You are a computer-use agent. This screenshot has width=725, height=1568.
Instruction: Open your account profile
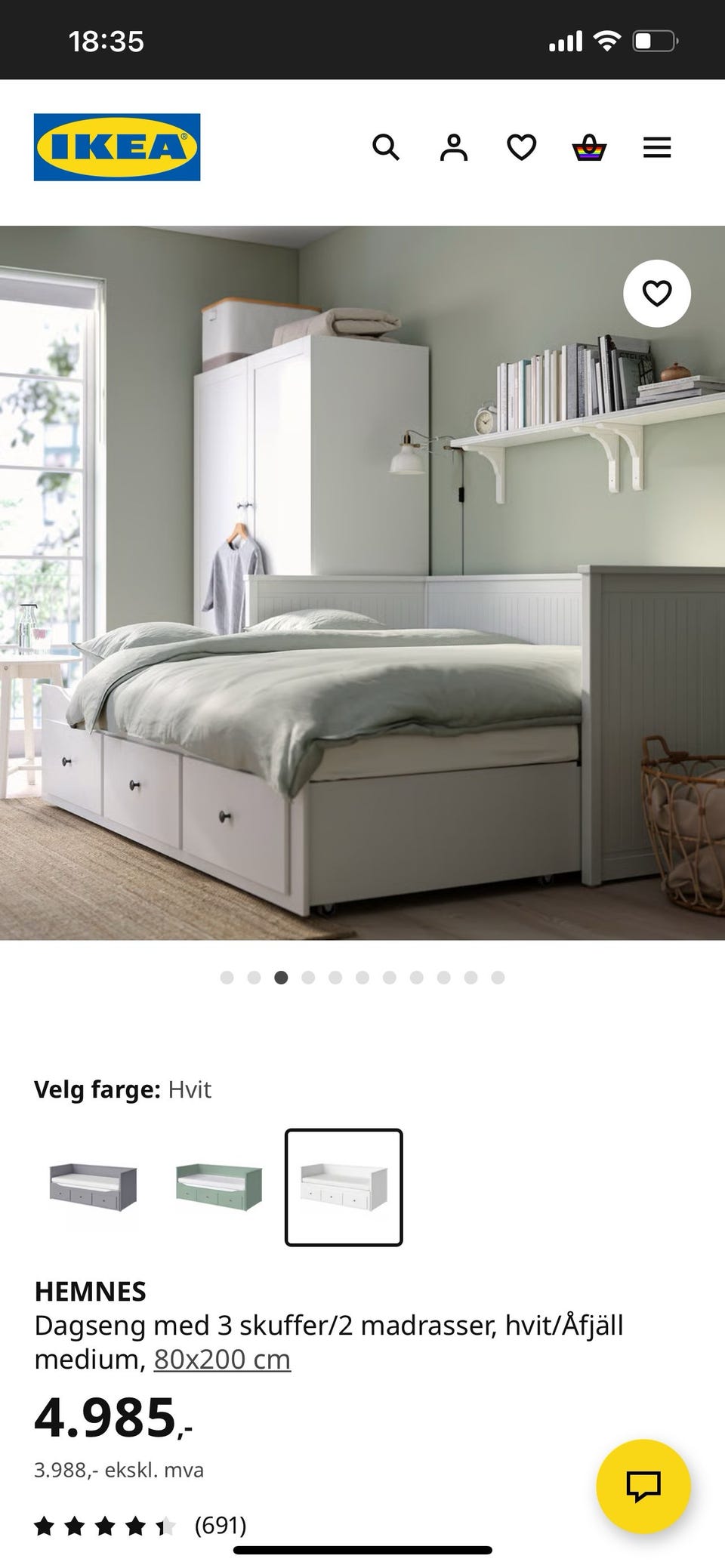453,147
